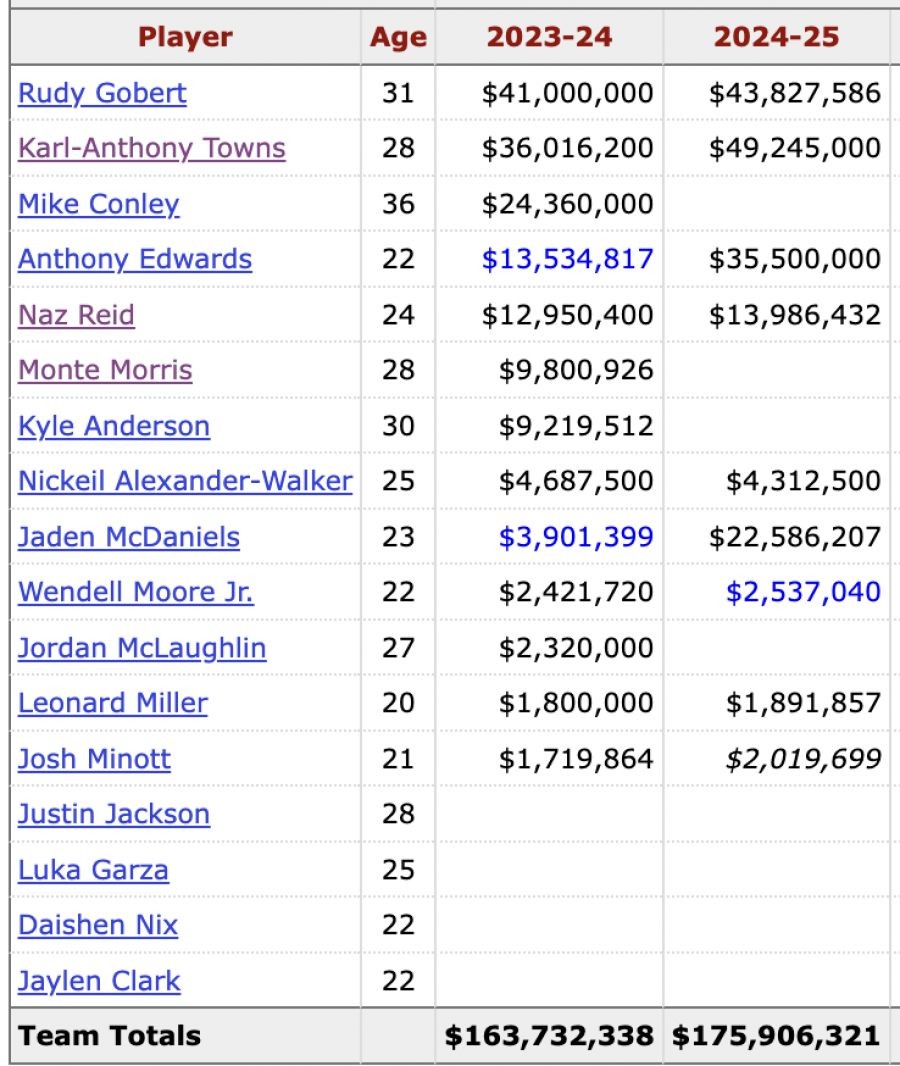
Task: View Josh Minott's profile
Action: click(94, 759)
